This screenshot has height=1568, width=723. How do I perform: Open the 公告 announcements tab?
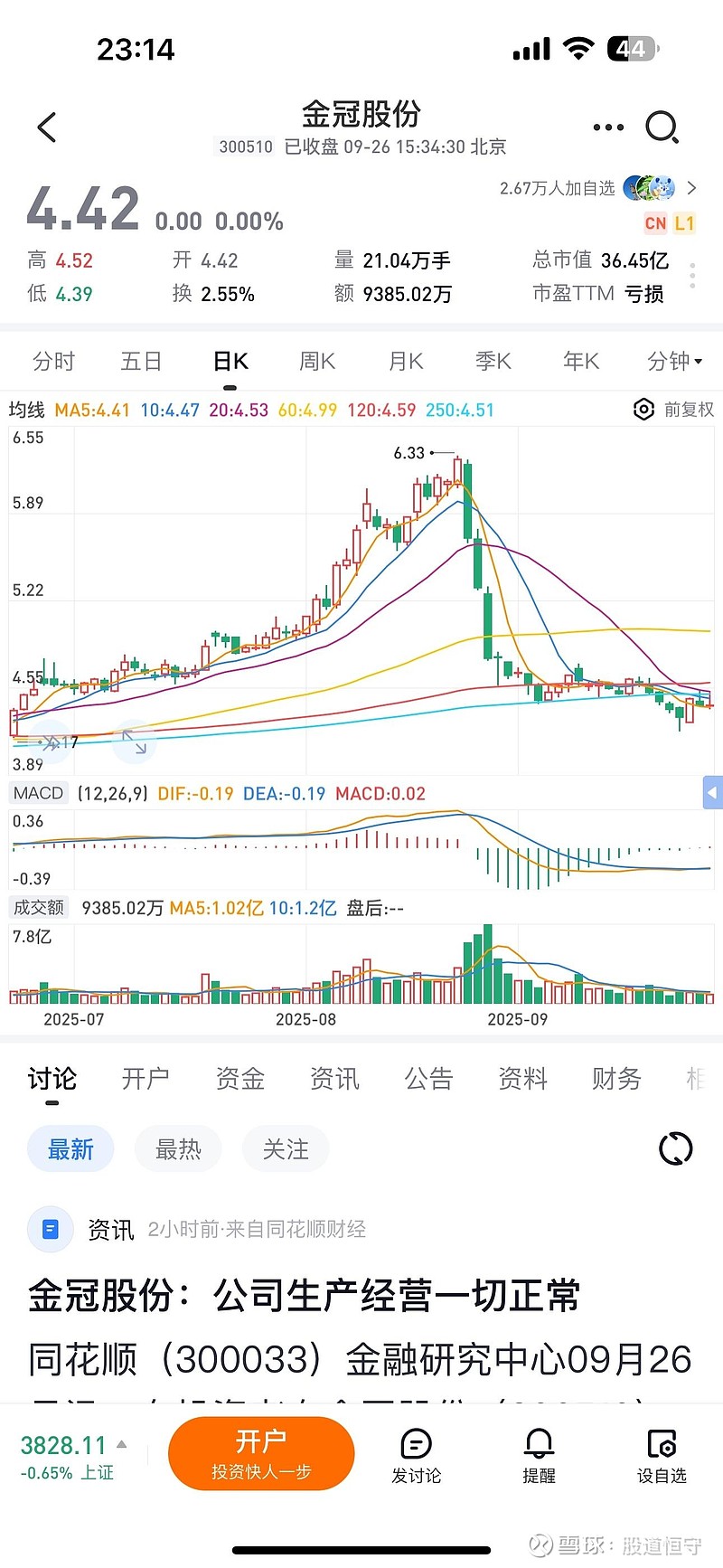click(428, 1078)
